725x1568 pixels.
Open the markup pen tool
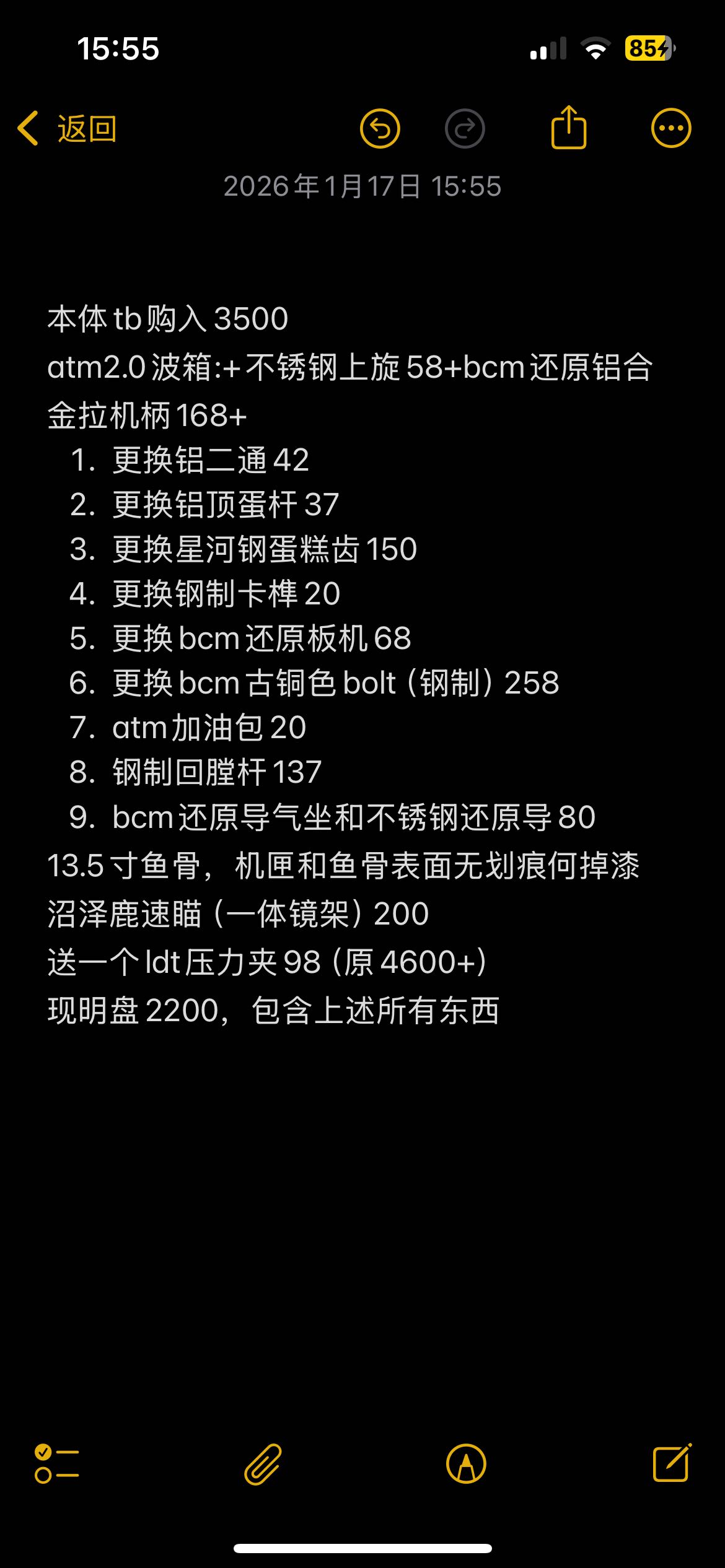point(466,1464)
